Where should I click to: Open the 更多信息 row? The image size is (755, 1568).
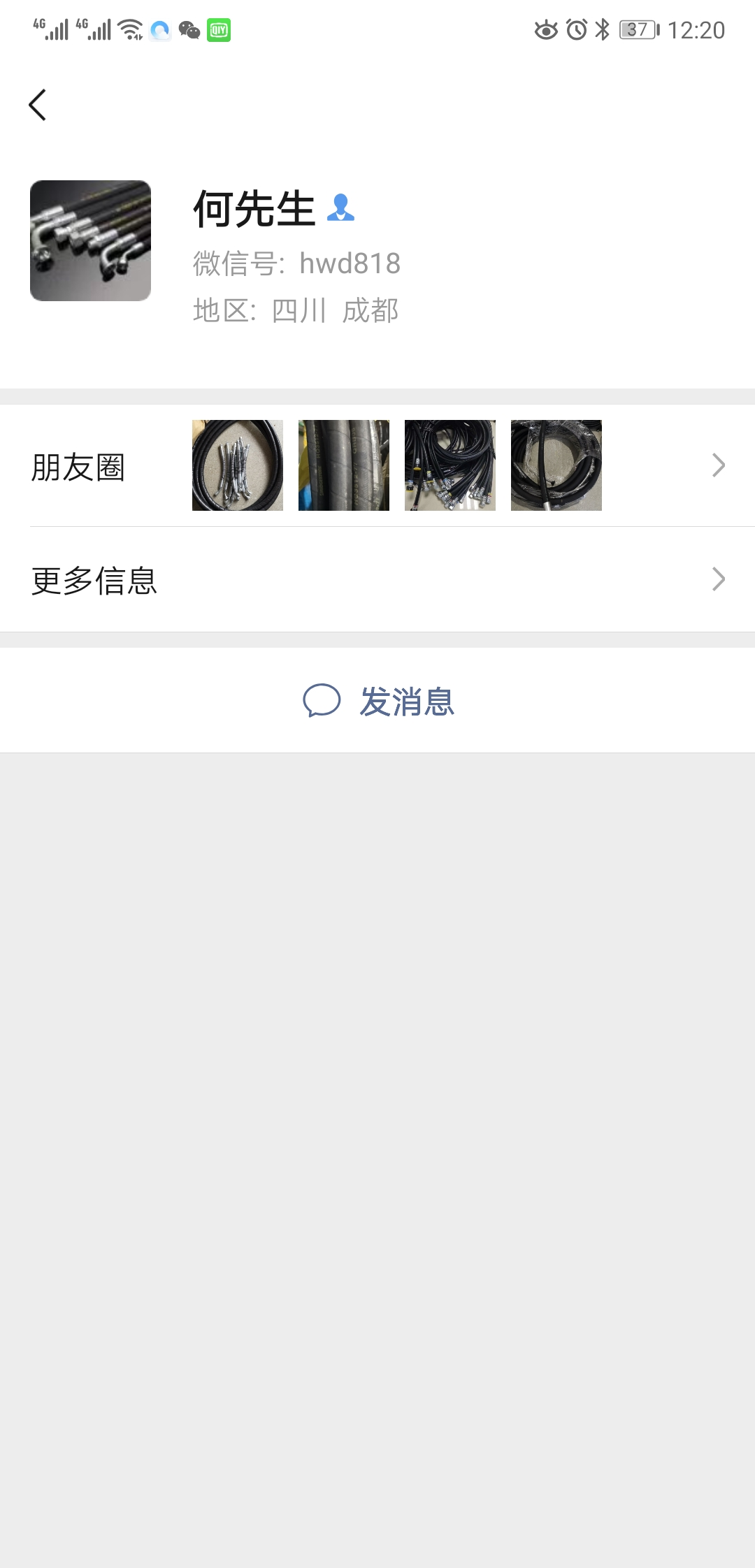(x=377, y=579)
